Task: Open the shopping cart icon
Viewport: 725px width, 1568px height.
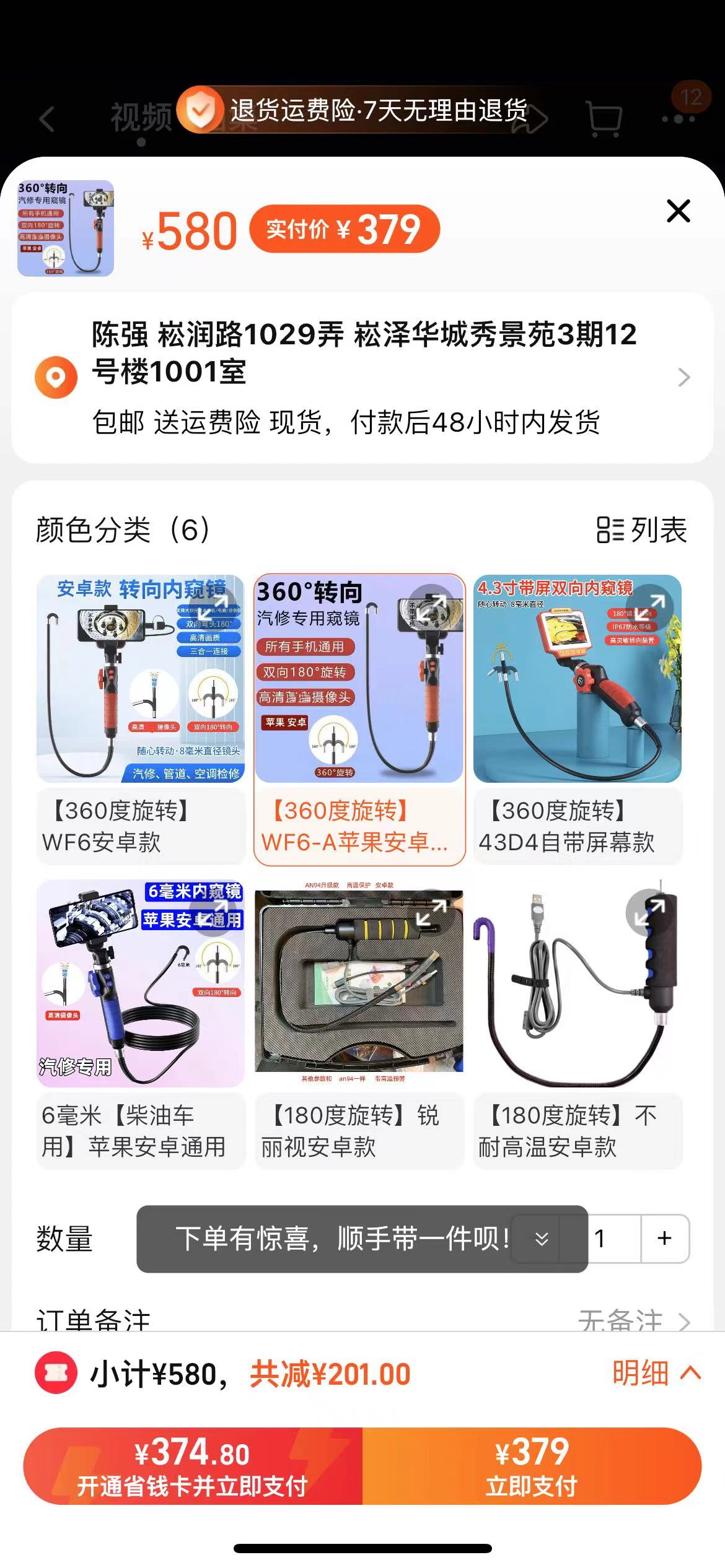Action: click(x=604, y=118)
